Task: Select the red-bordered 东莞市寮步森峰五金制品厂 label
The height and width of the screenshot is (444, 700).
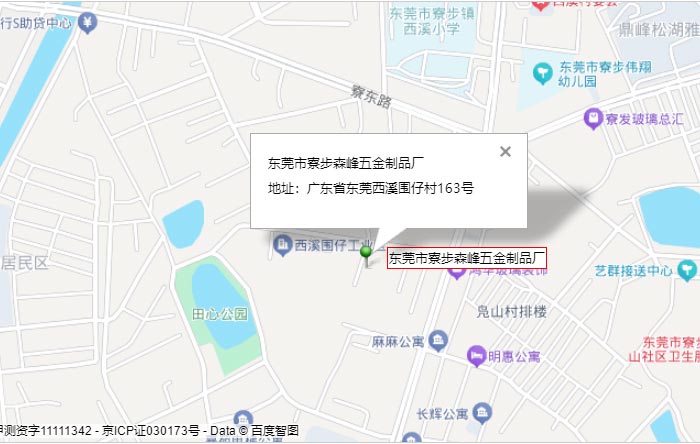Action: [466, 258]
